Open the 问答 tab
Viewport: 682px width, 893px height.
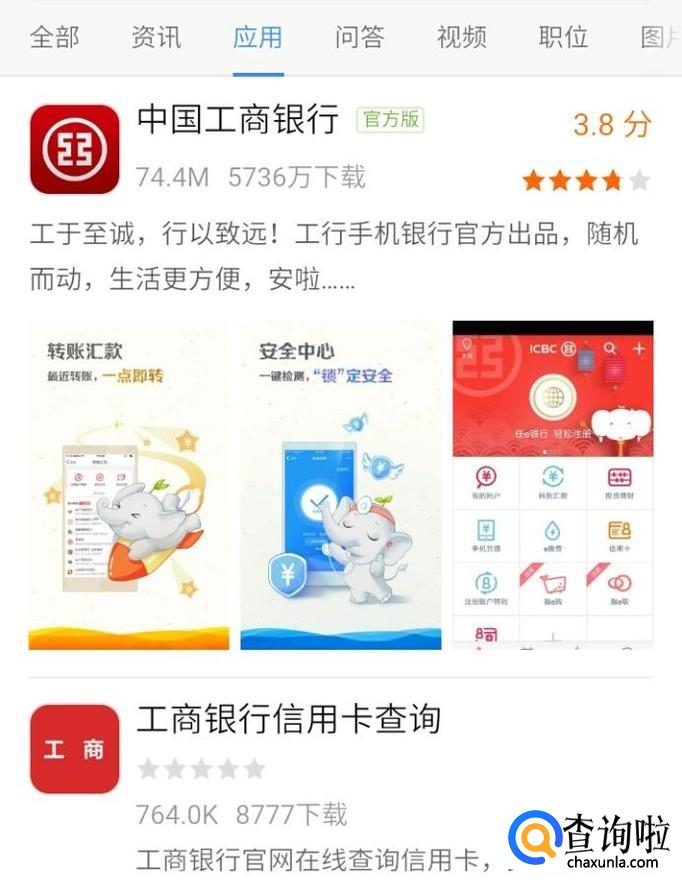360,38
